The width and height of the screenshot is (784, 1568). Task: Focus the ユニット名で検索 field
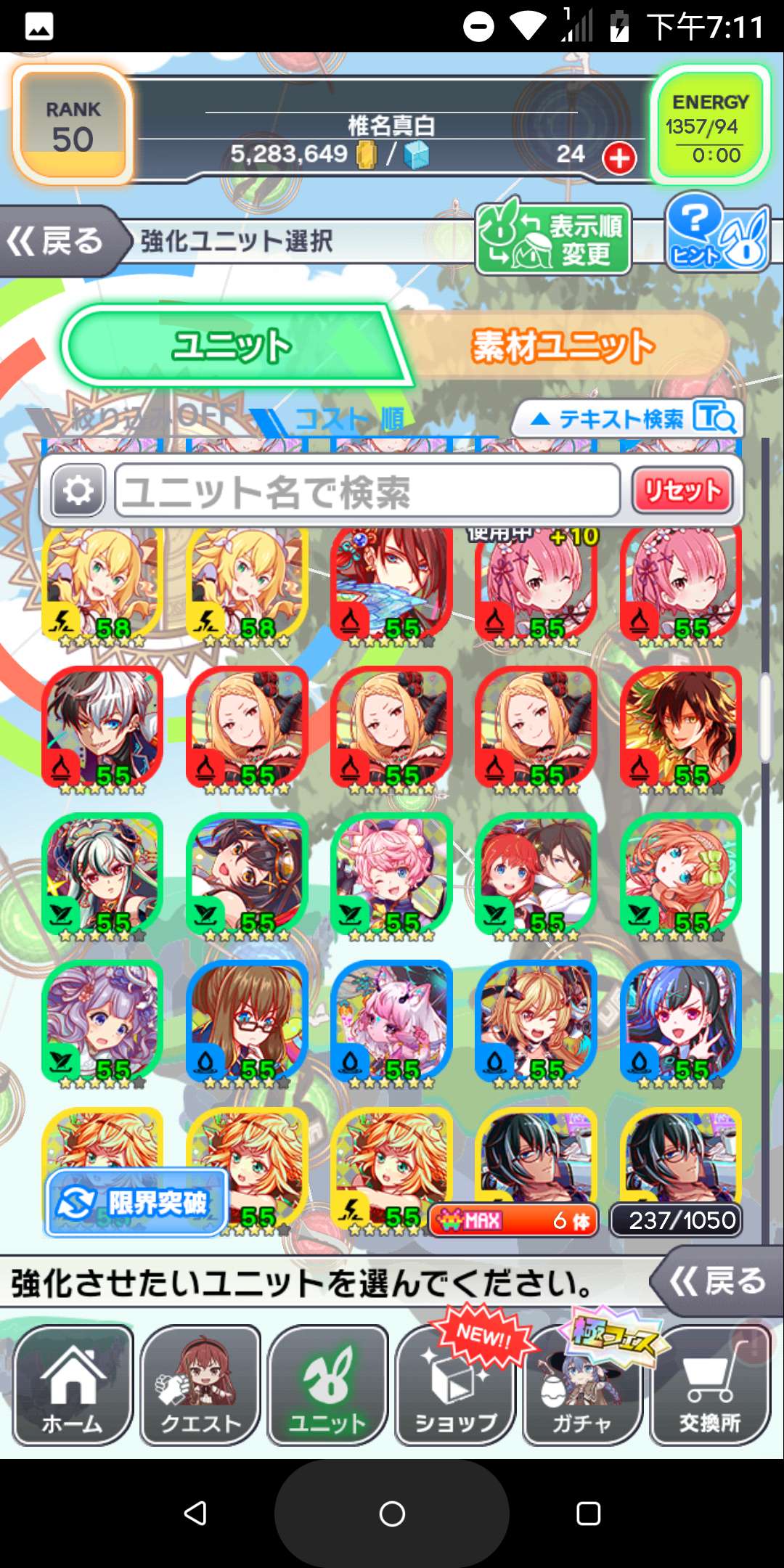pos(367,491)
